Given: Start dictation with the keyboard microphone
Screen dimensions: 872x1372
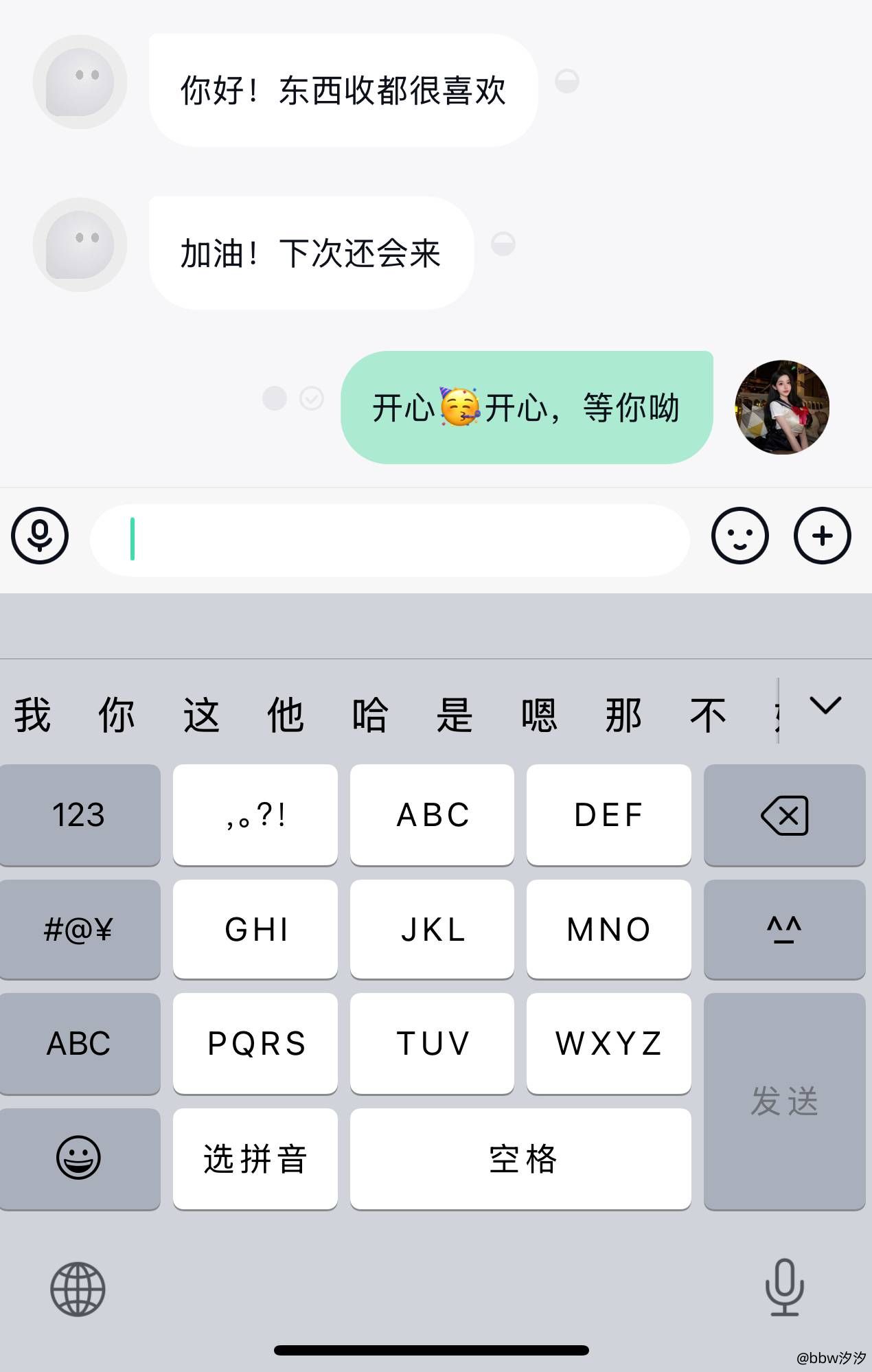Looking at the screenshot, I should [784, 1287].
